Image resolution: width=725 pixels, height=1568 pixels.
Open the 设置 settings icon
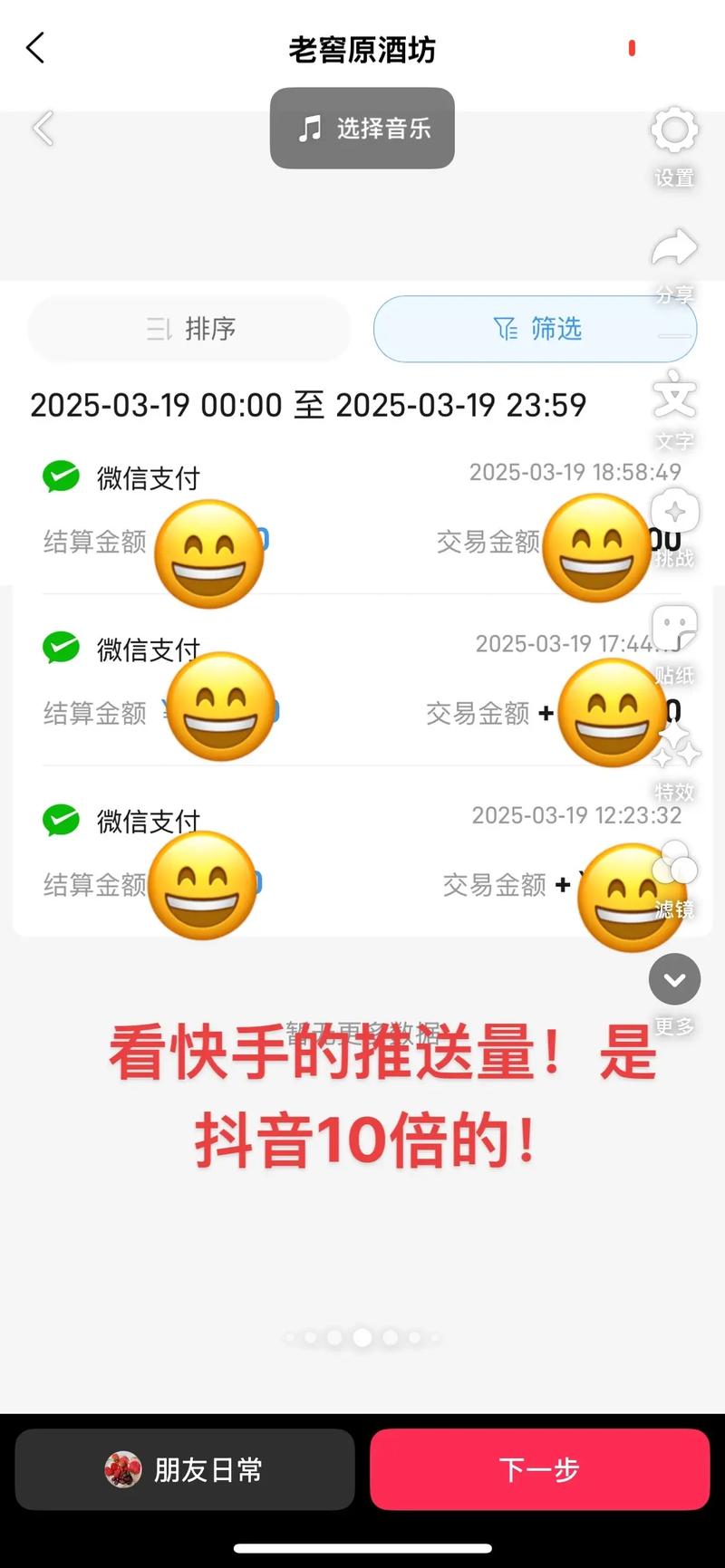(x=674, y=130)
